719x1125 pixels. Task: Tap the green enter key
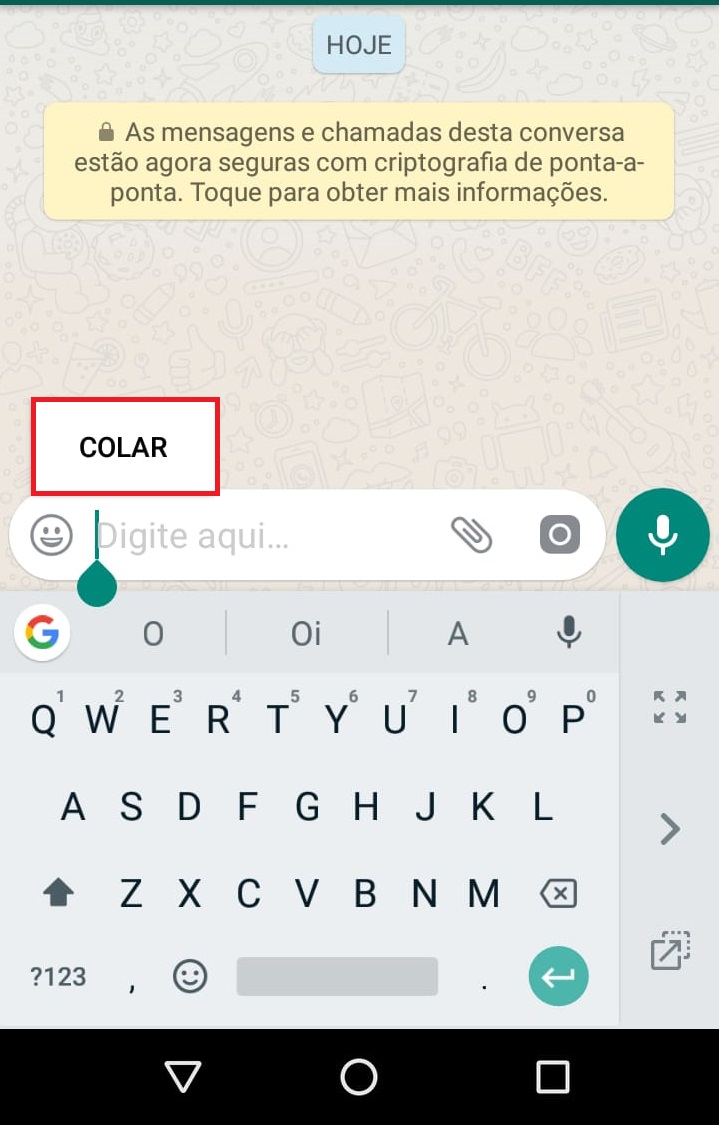click(x=558, y=976)
